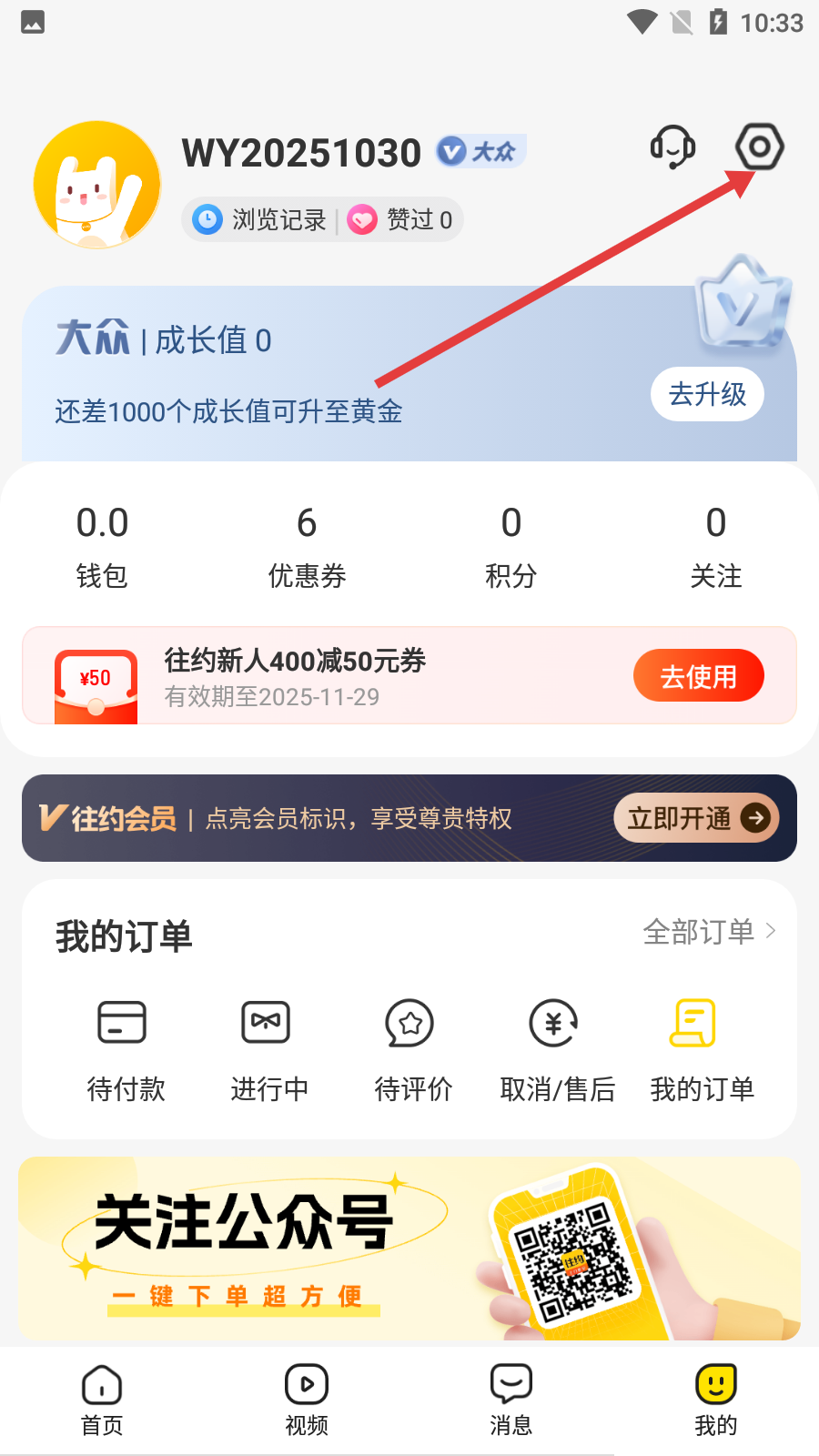View 待付款 pending payment orders
Viewport: 819px width, 1456px height.
coord(126,1049)
